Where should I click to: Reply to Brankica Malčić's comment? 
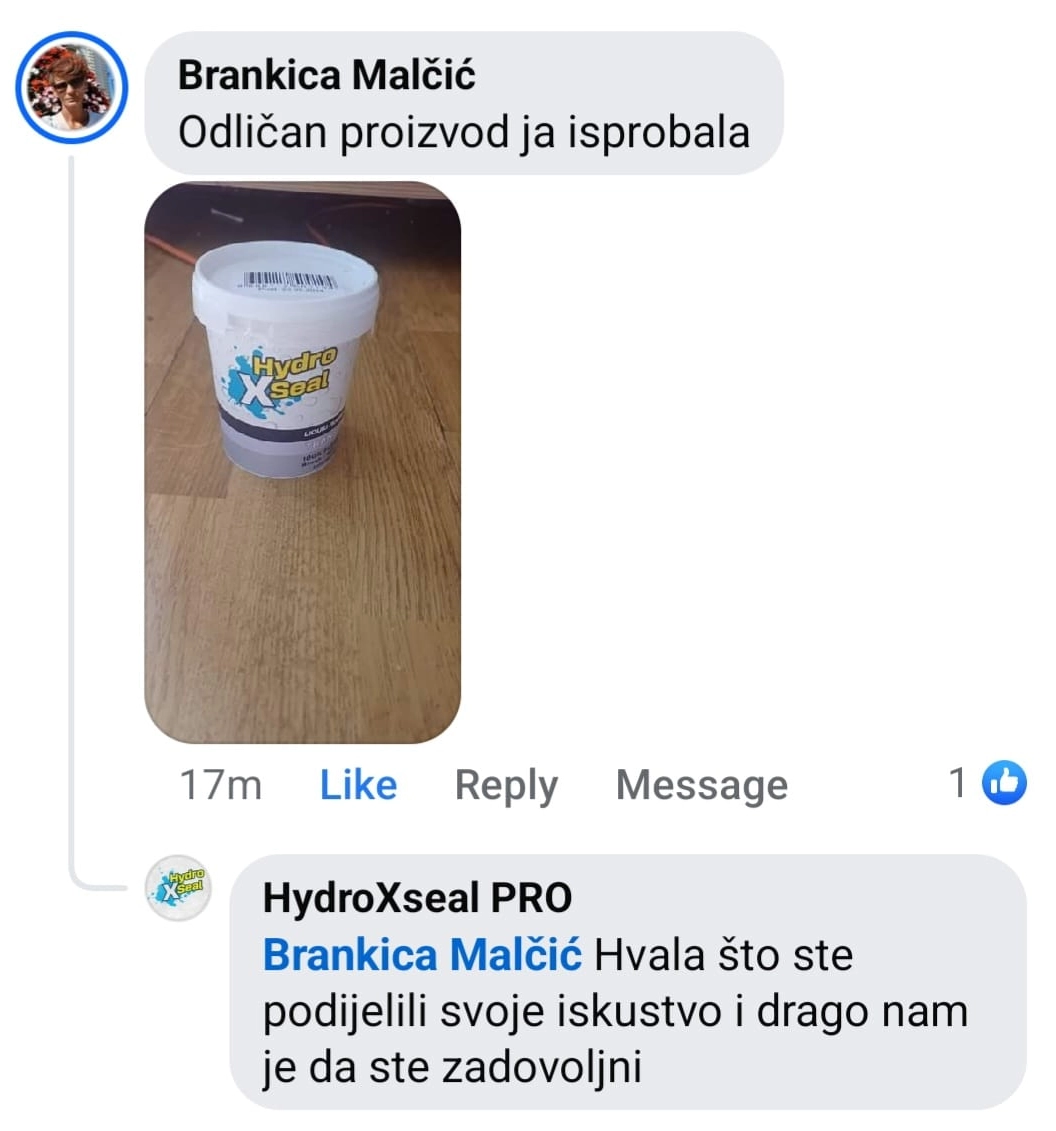click(x=506, y=785)
